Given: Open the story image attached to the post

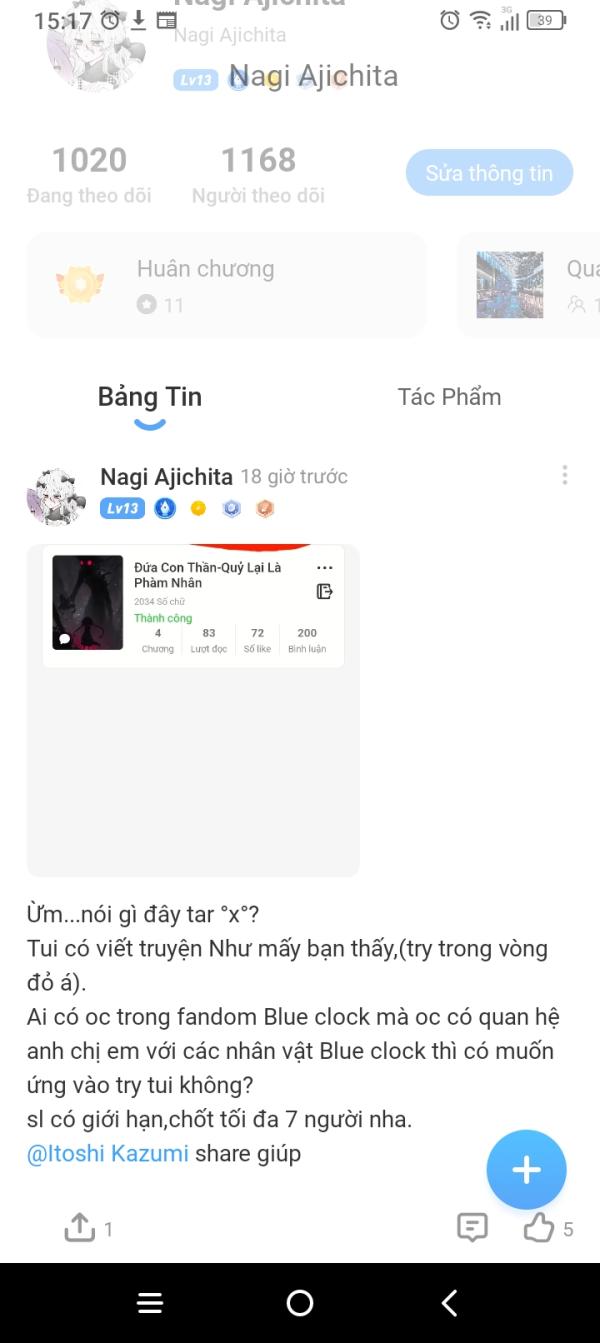Looking at the screenshot, I should point(193,710).
